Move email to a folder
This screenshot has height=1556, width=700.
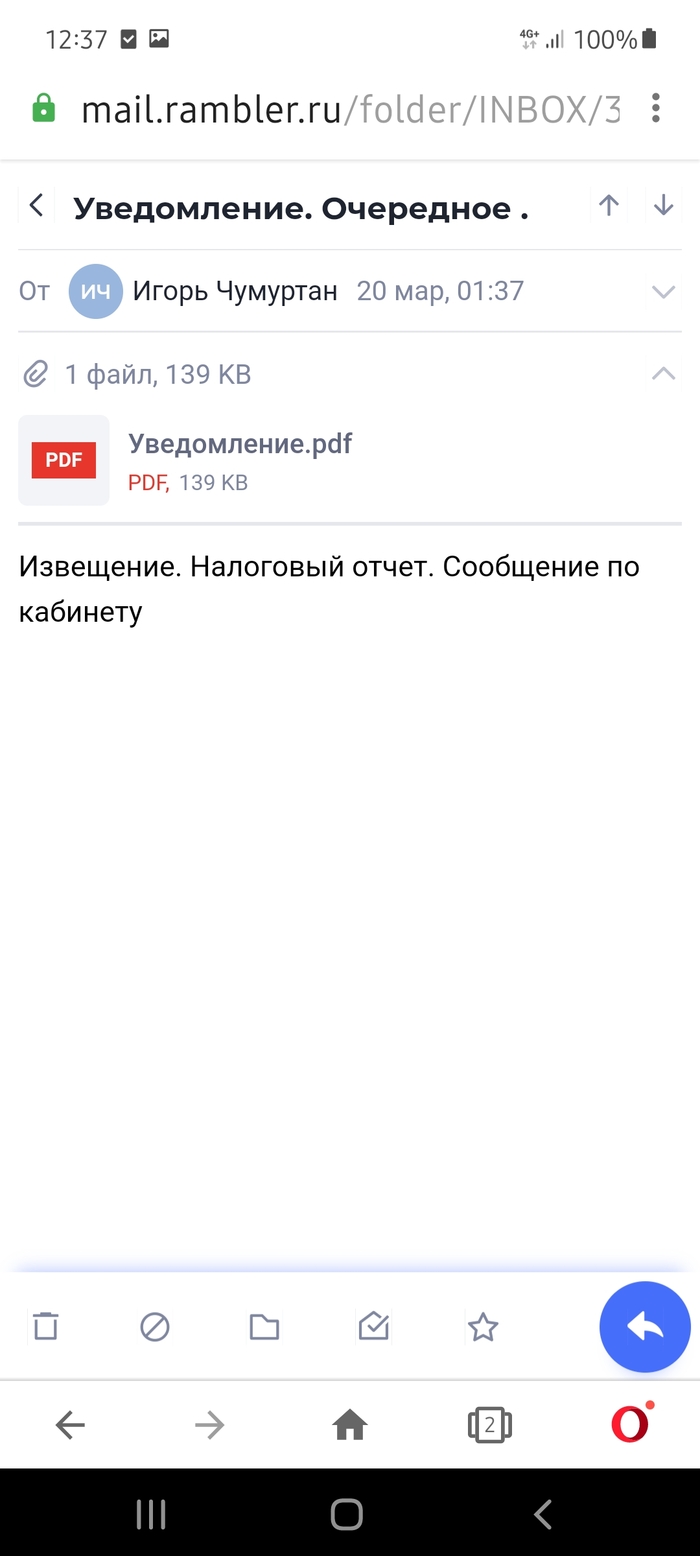click(264, 1327)
